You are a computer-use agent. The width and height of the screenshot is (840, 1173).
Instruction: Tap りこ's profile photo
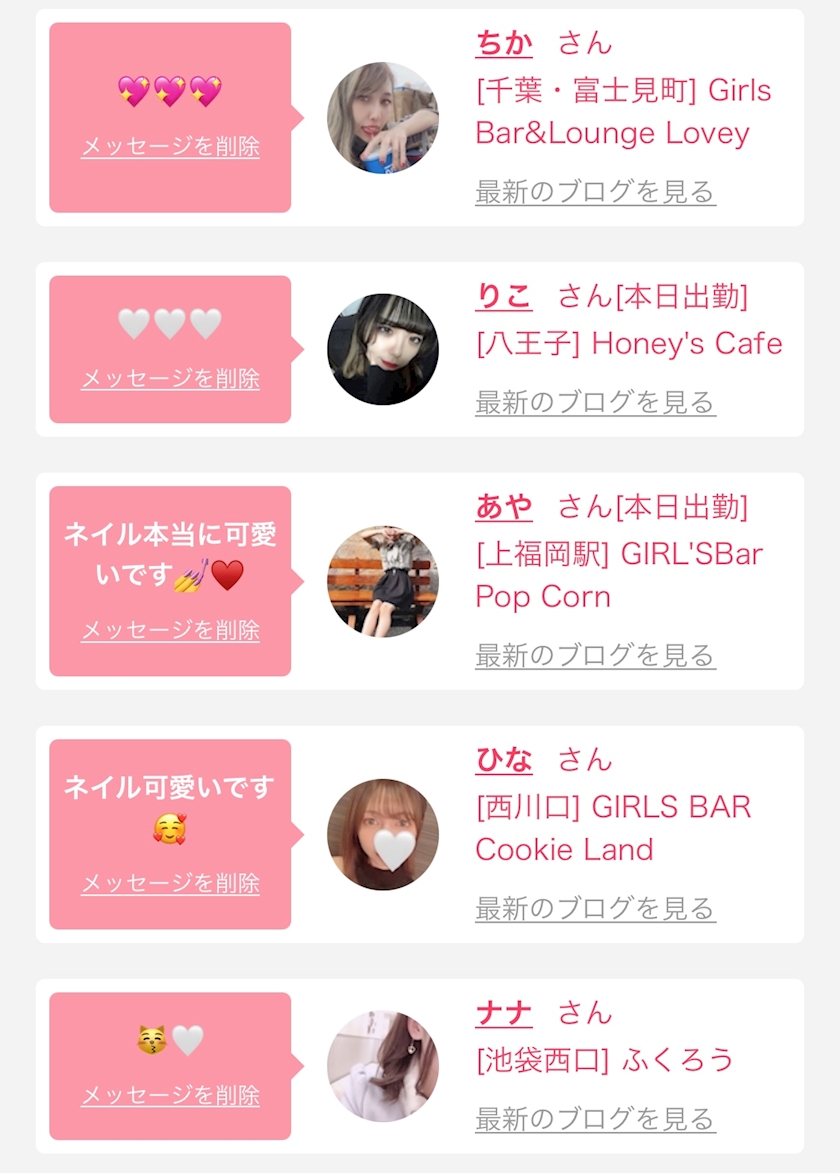(x=383, y=349)
